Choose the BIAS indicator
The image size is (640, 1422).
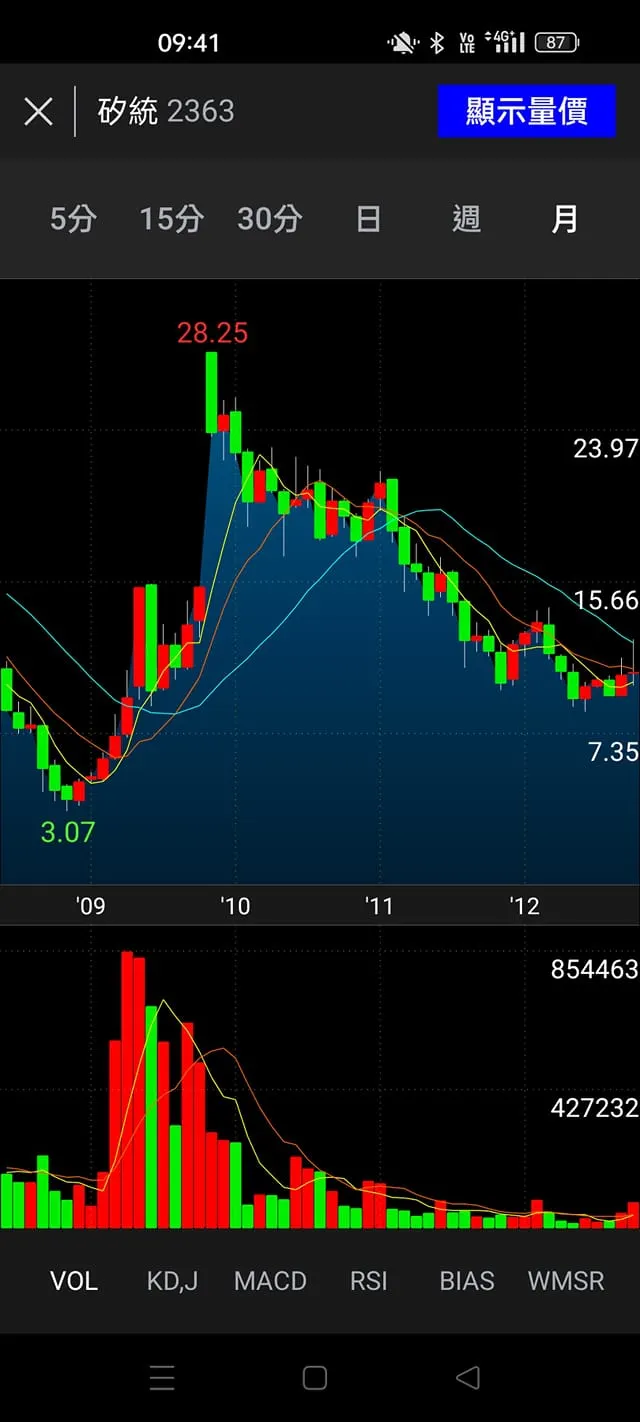(x=467, y=1281)
